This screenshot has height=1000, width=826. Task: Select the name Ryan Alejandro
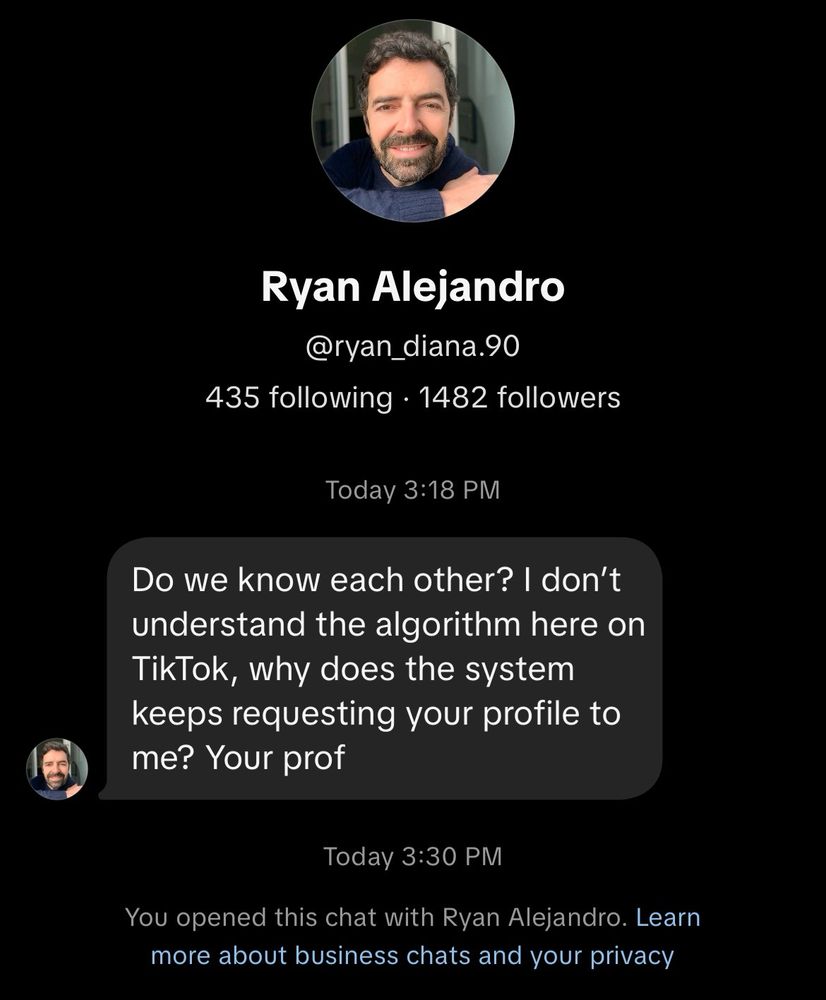tap(413, 286)
